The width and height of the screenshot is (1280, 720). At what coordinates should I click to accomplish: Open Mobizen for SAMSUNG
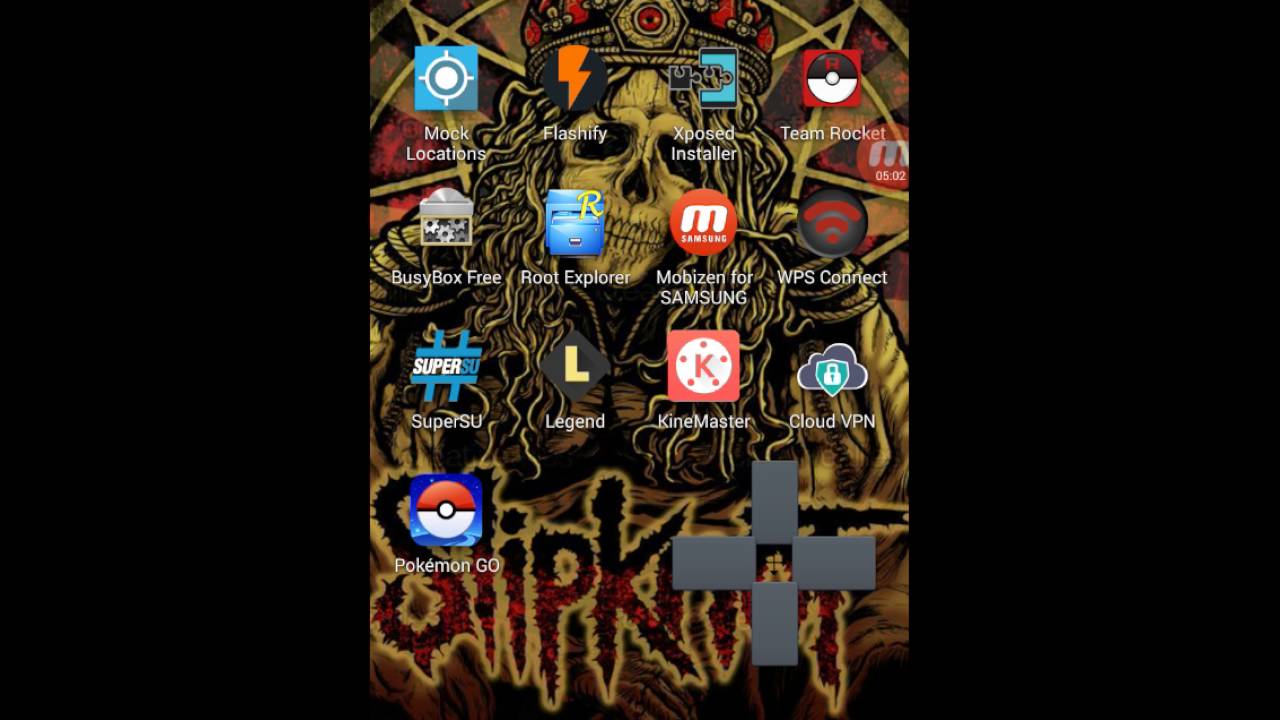point(704,223)
